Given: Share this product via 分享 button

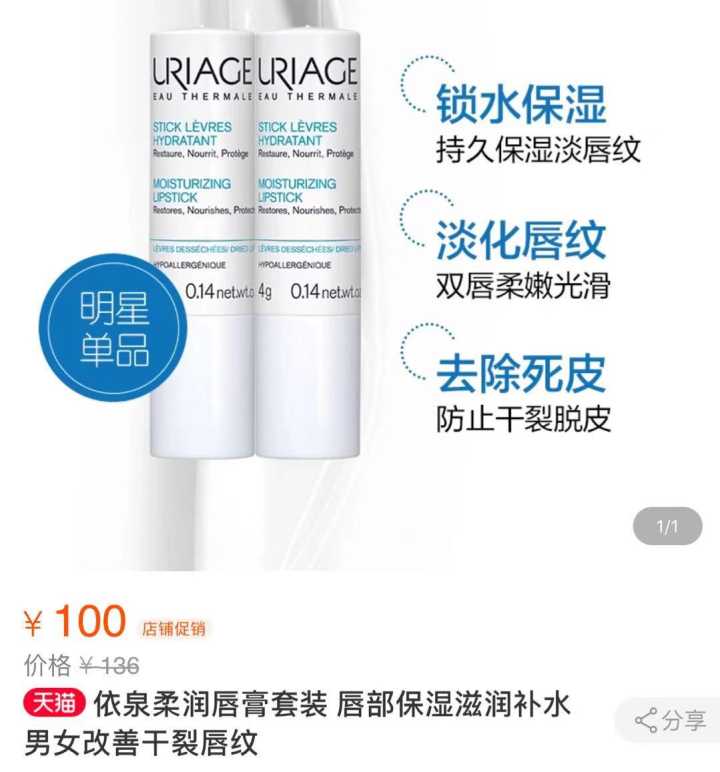Looking at the screenshot, I should [x=670, y=720].
